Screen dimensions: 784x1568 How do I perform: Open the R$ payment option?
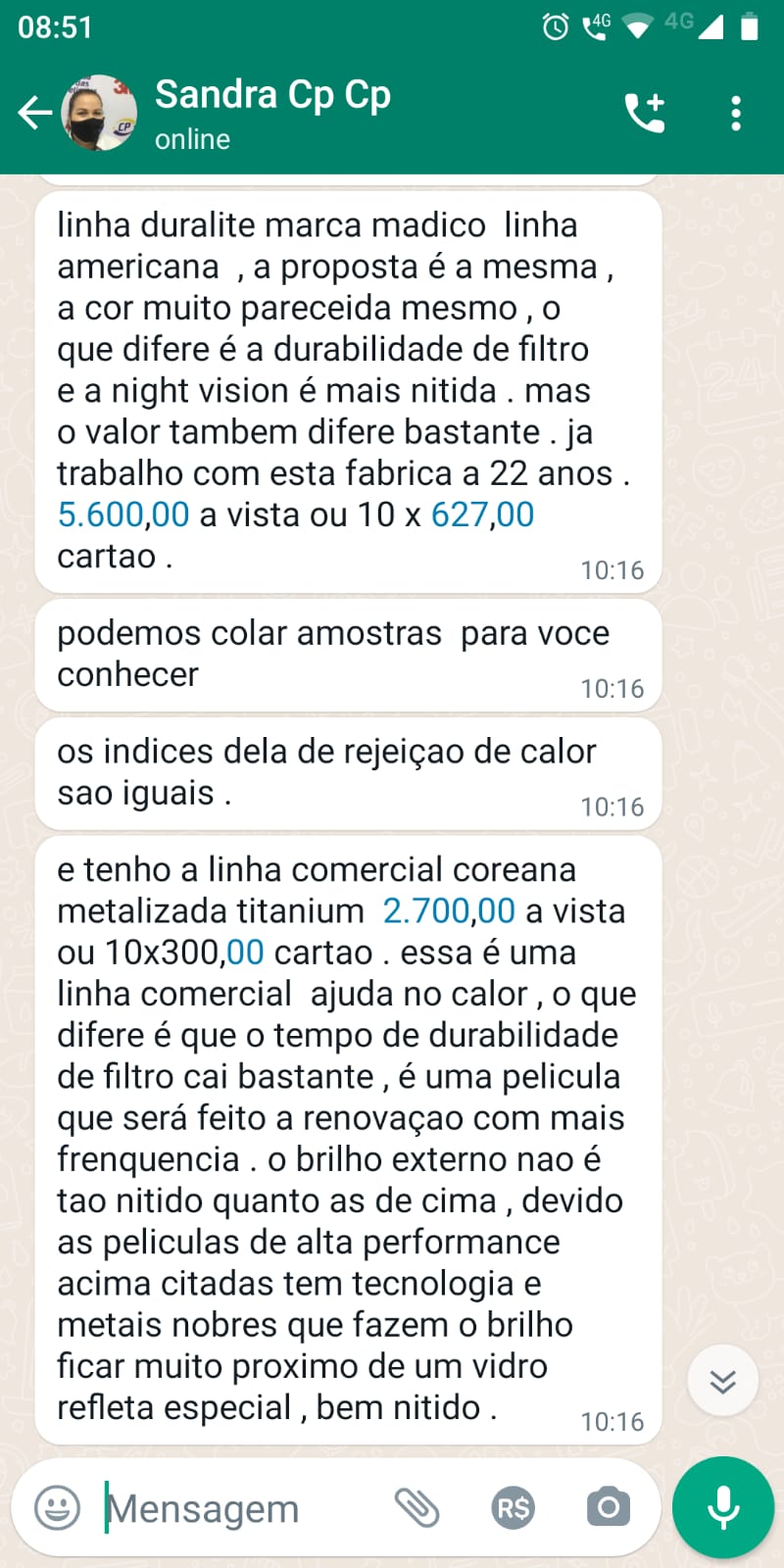514,1507
